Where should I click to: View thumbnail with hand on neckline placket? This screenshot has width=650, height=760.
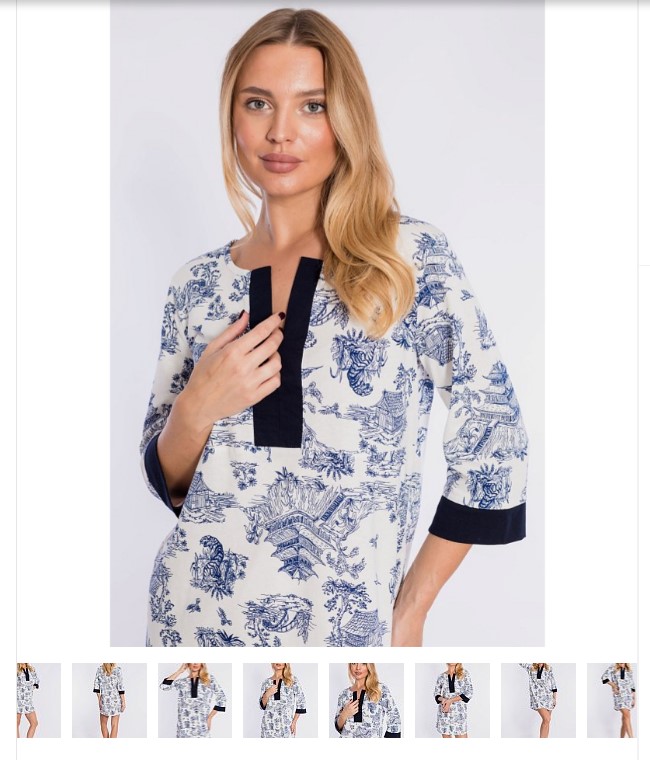click(280, 700)
